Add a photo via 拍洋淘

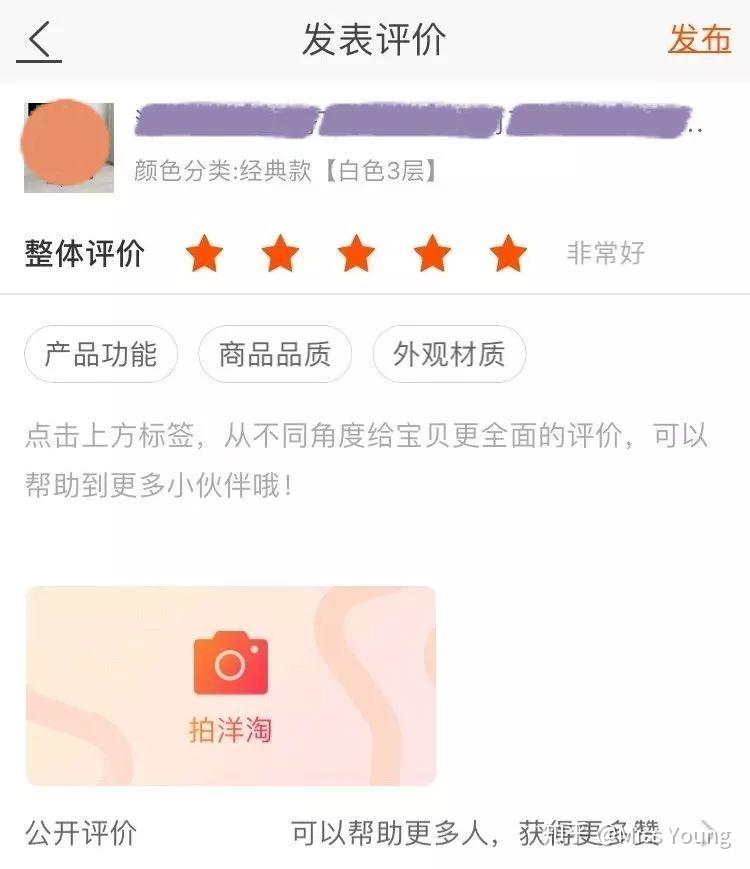[x=231, y=685]
